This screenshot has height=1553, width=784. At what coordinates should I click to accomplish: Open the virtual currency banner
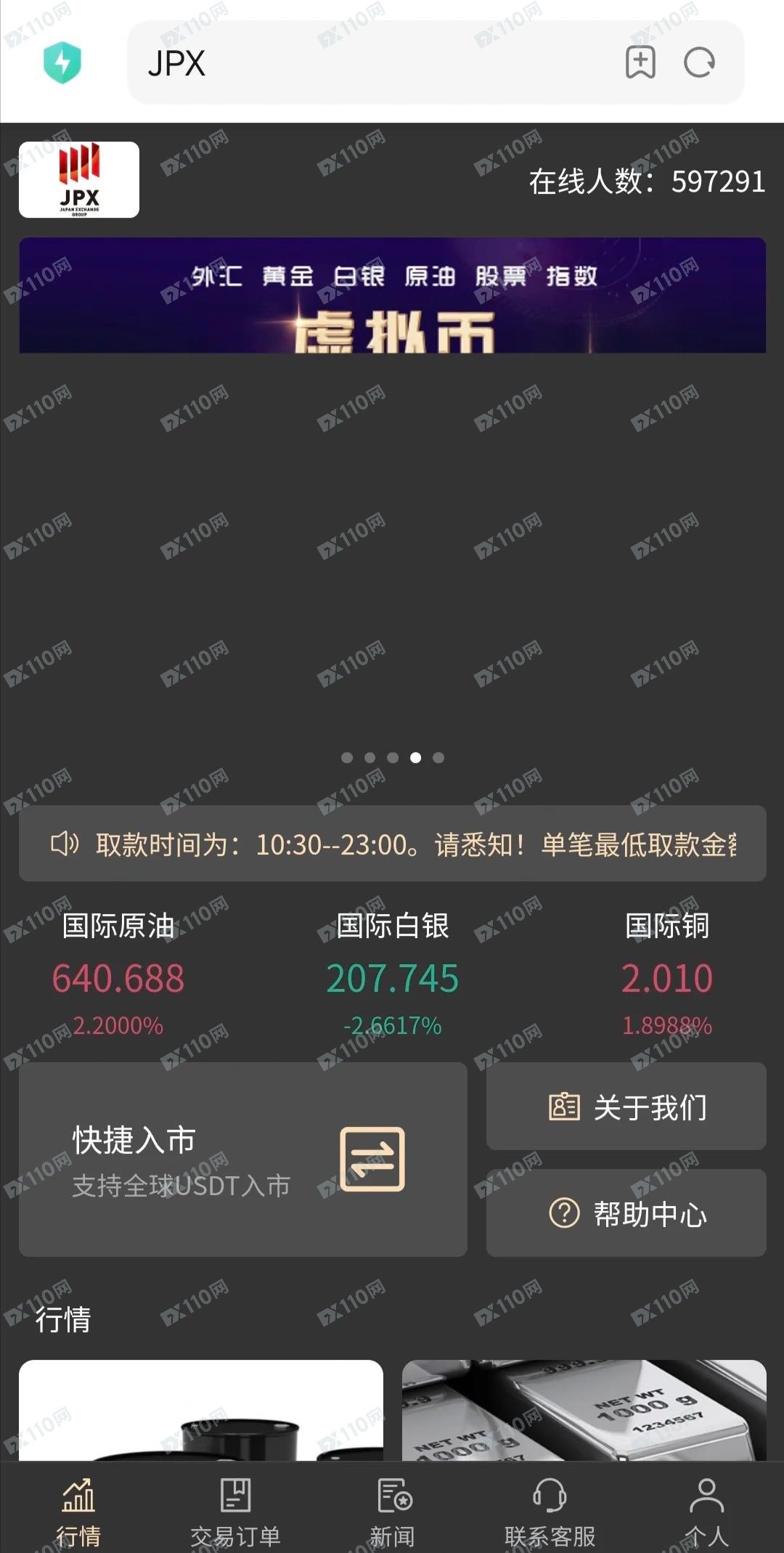(392, 296)
